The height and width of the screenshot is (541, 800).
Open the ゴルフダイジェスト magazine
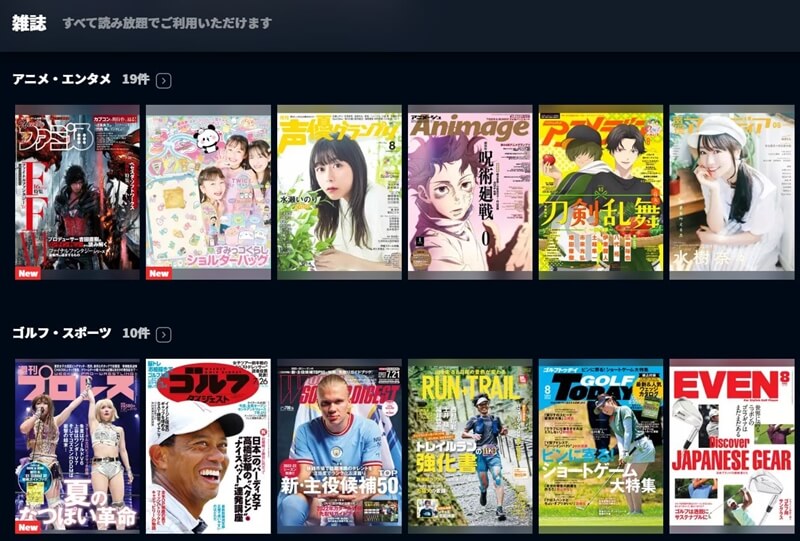(x=208, y=446)
